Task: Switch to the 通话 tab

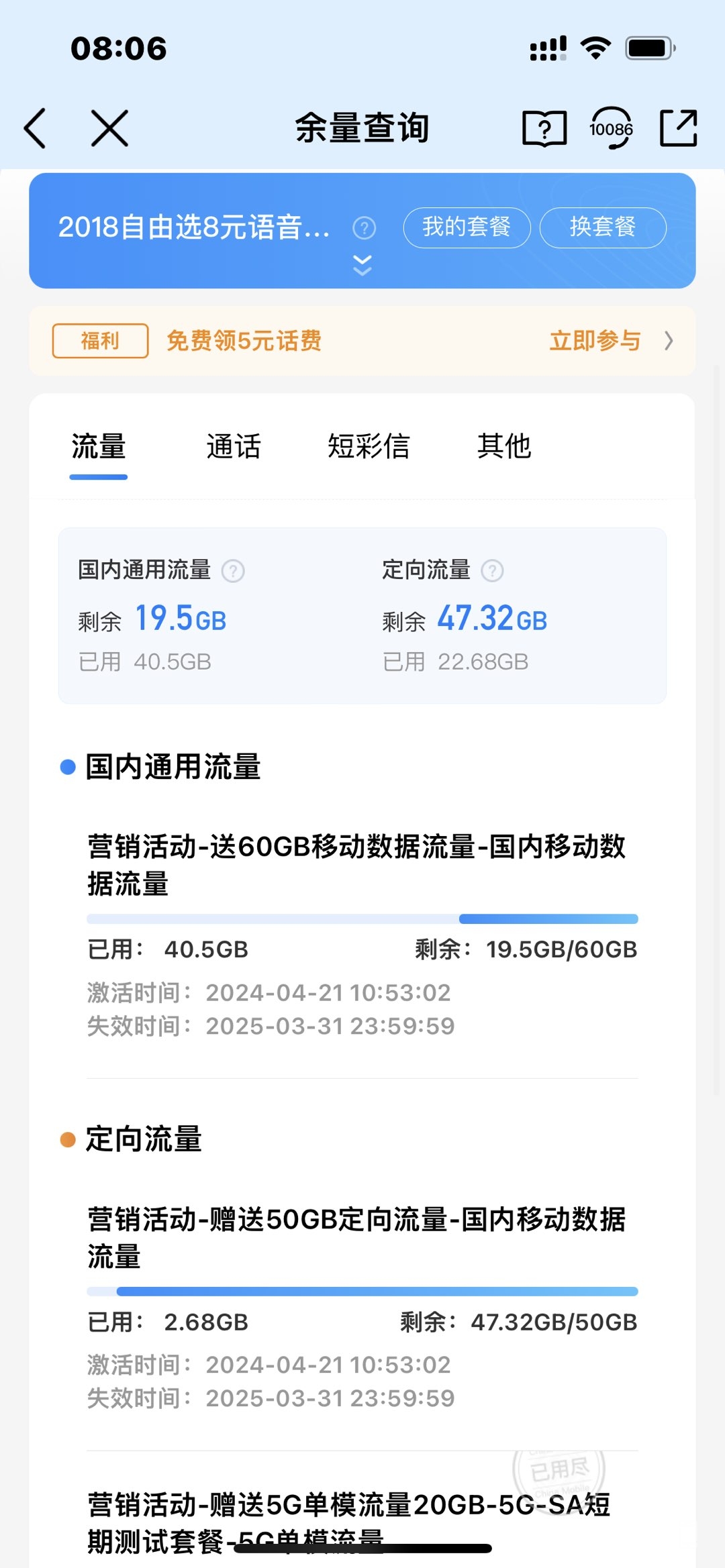Action: point(233,447)
